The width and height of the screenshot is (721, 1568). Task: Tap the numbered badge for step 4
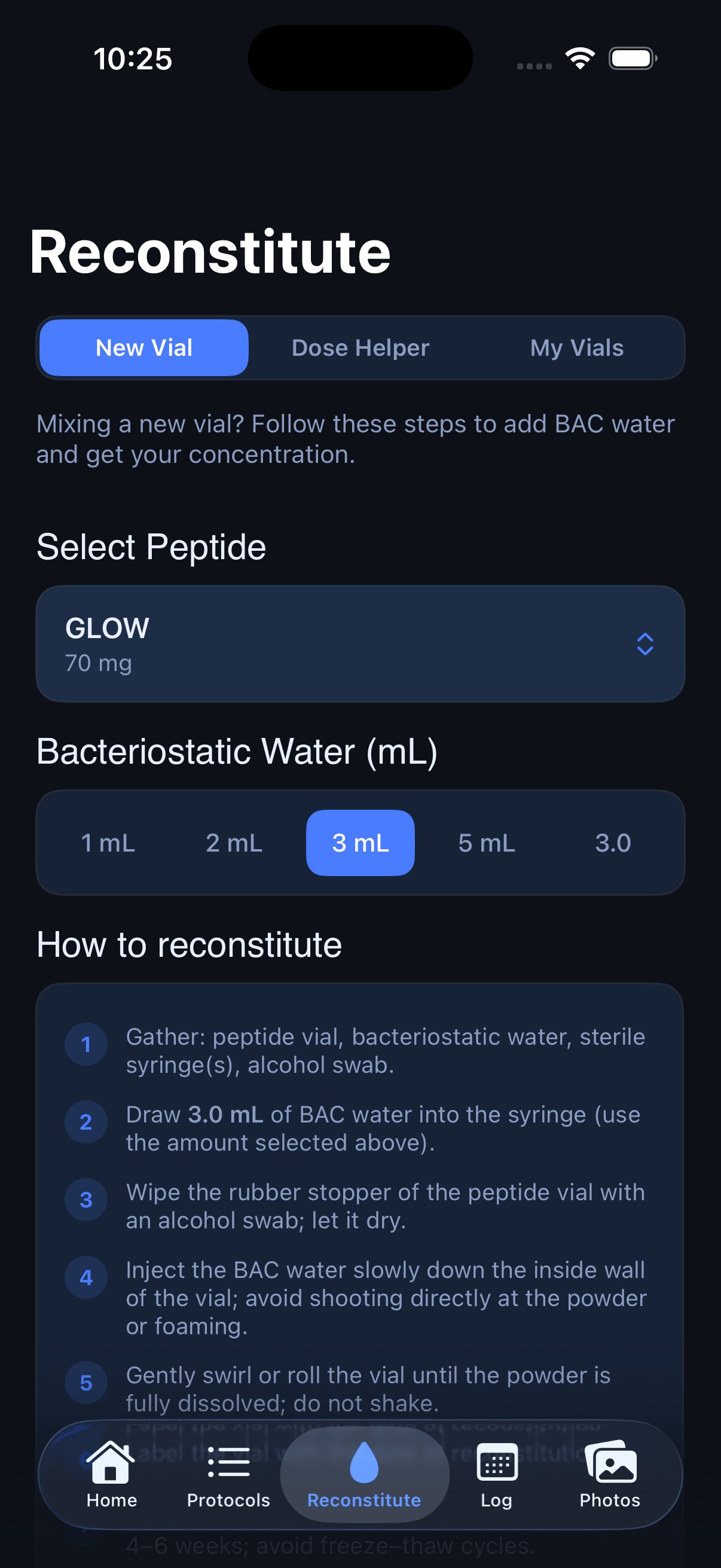point(85,1277)
